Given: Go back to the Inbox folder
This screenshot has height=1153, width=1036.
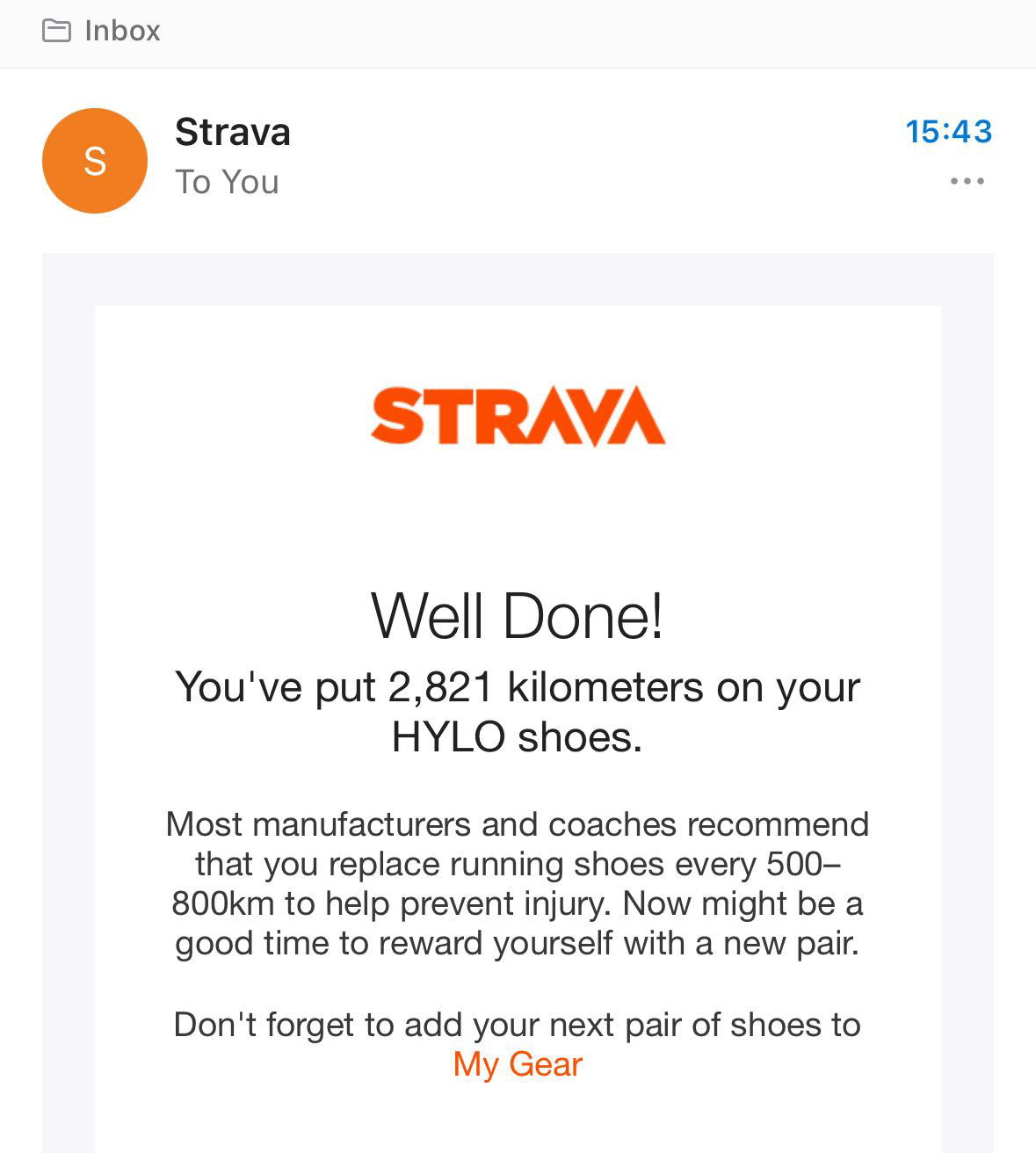Looking at the screenshot, I should (x=102, y=32).
